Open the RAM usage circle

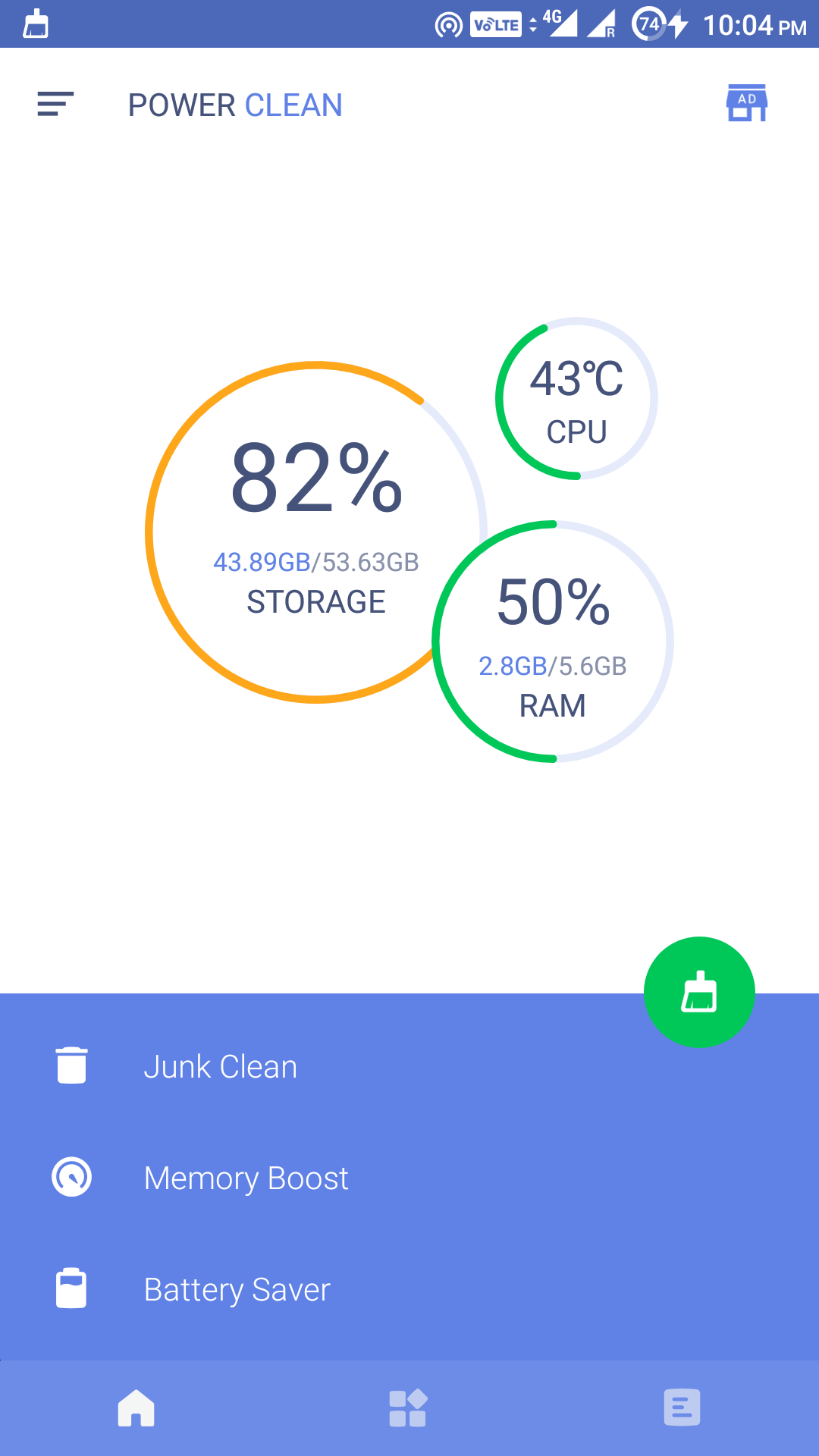point(553,642)
